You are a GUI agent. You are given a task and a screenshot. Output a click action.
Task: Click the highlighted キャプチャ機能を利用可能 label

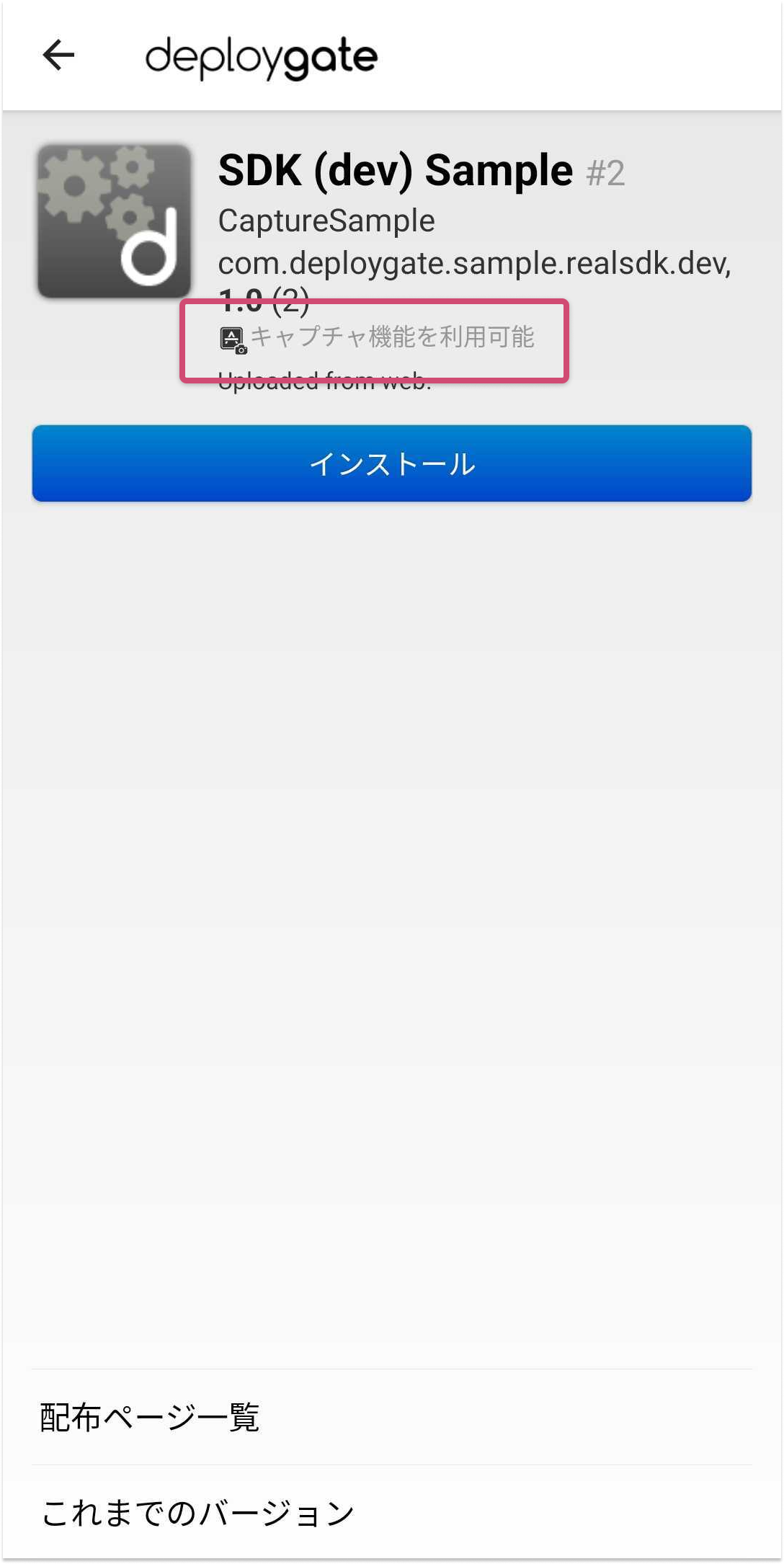(x=393, y=337)
